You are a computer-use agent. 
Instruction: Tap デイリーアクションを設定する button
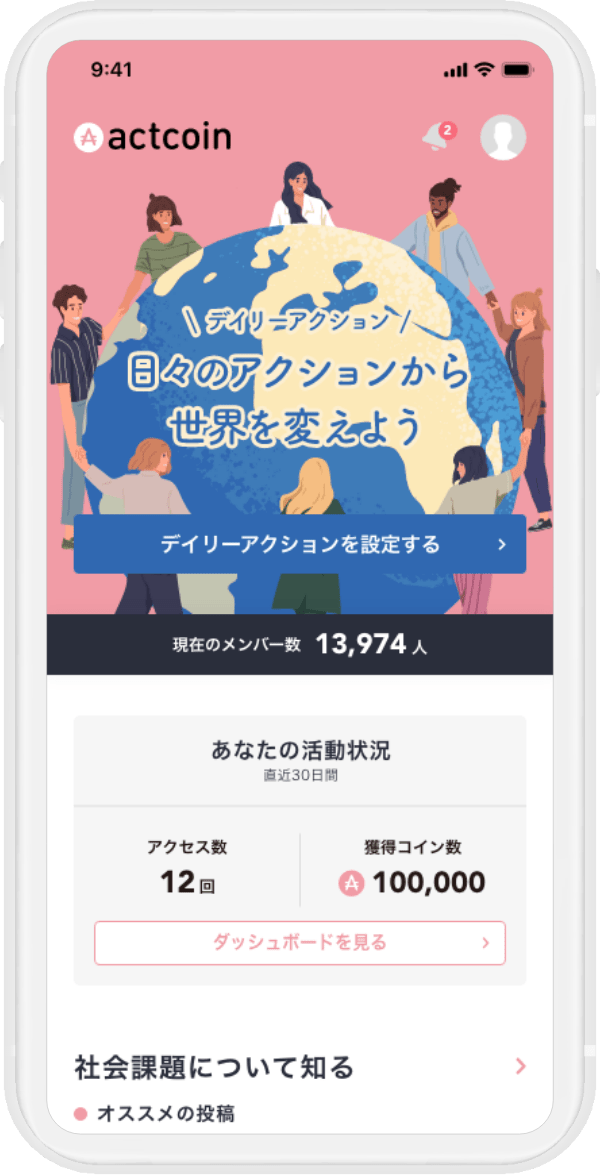click(x=300, y=544)
